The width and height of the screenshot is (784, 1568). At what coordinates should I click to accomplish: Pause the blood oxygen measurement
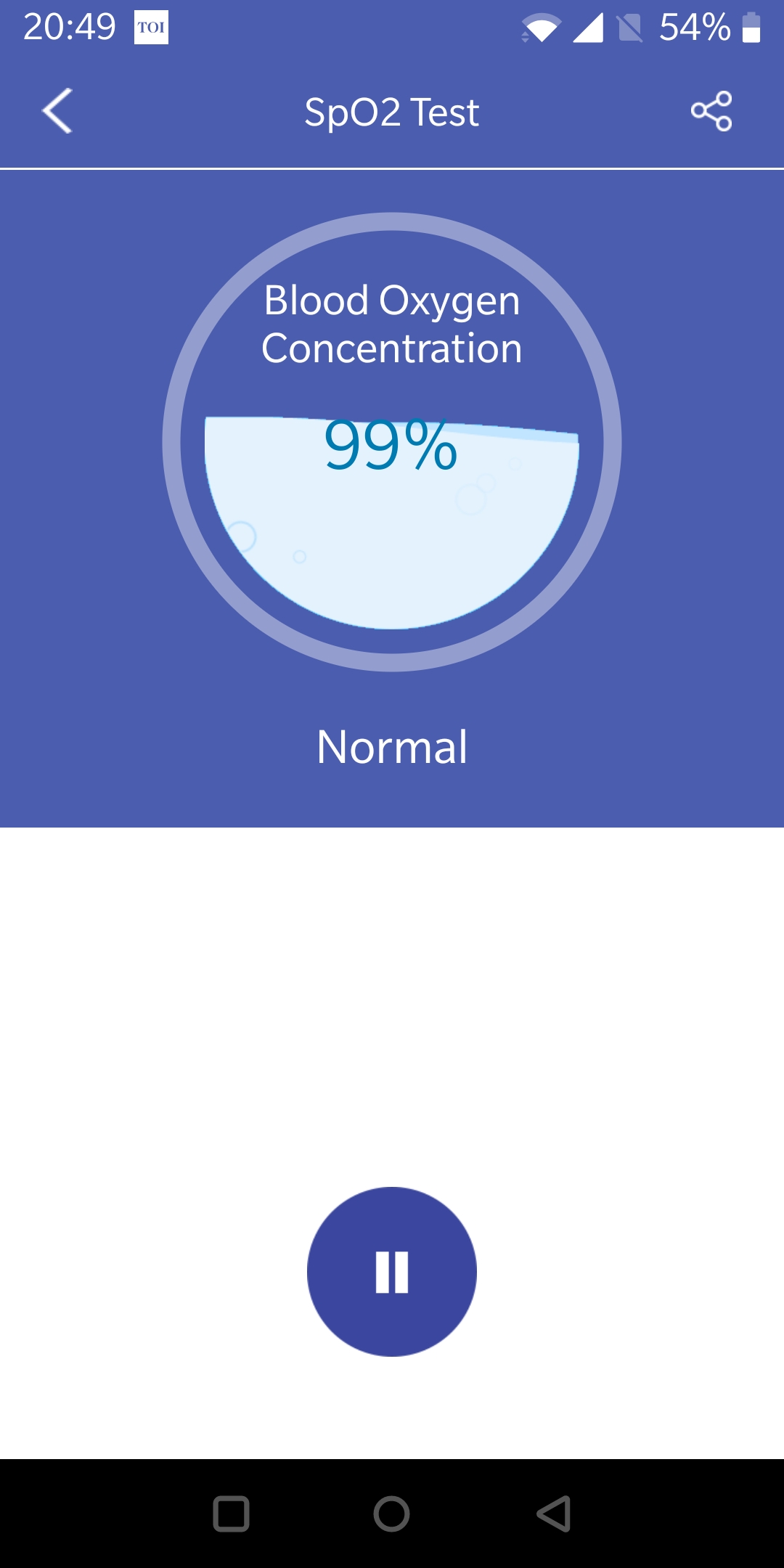tap(392, 1271)
